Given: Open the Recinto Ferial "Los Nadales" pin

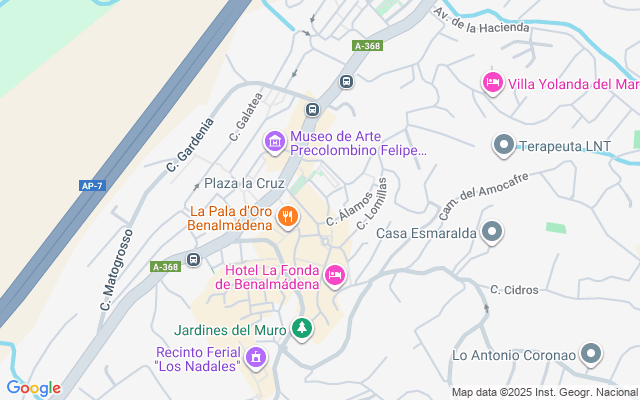Looking at the screenshot, I should click(x=256, y=356).
